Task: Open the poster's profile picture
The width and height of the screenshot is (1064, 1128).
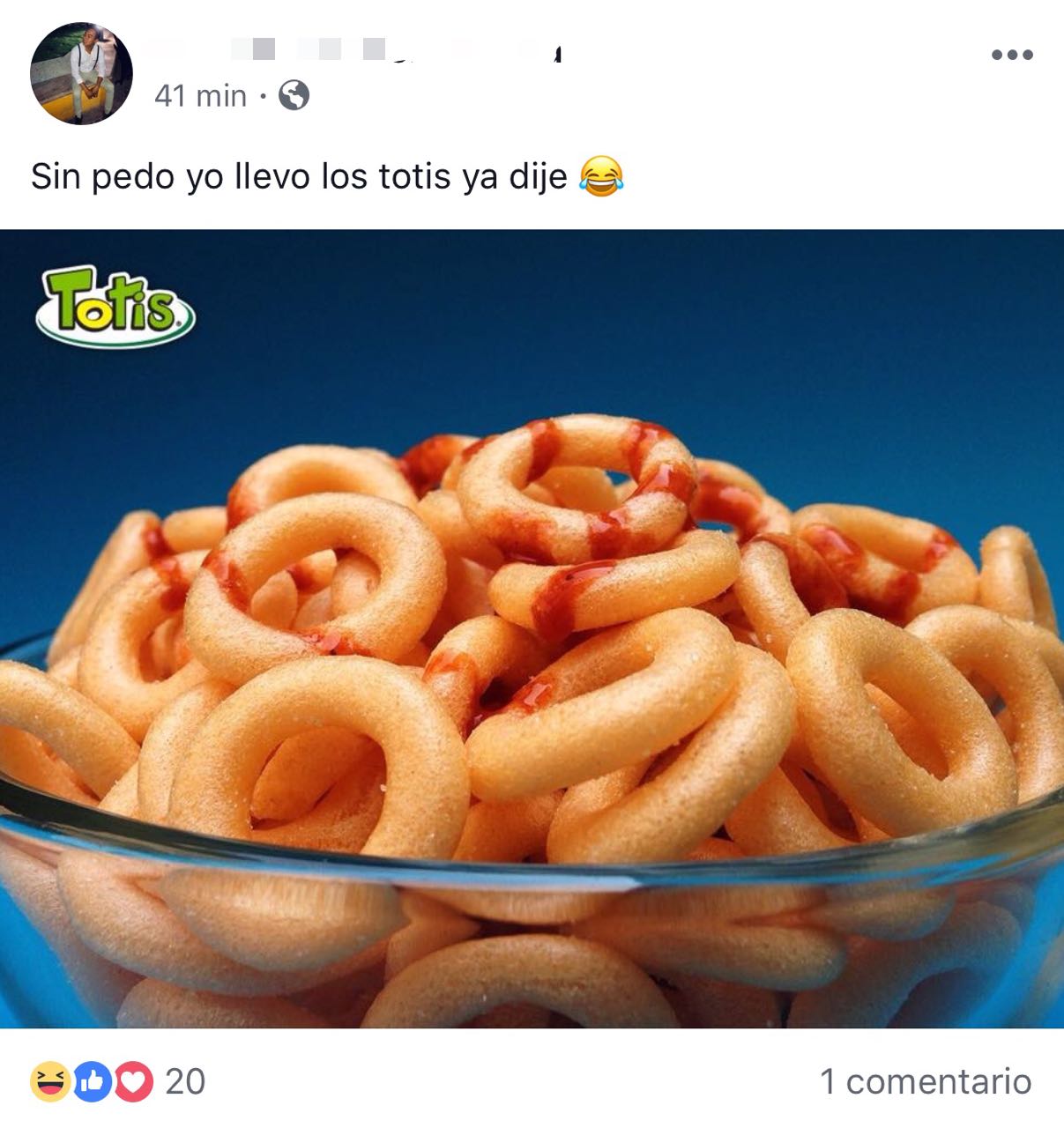Action: pos(81,73)
